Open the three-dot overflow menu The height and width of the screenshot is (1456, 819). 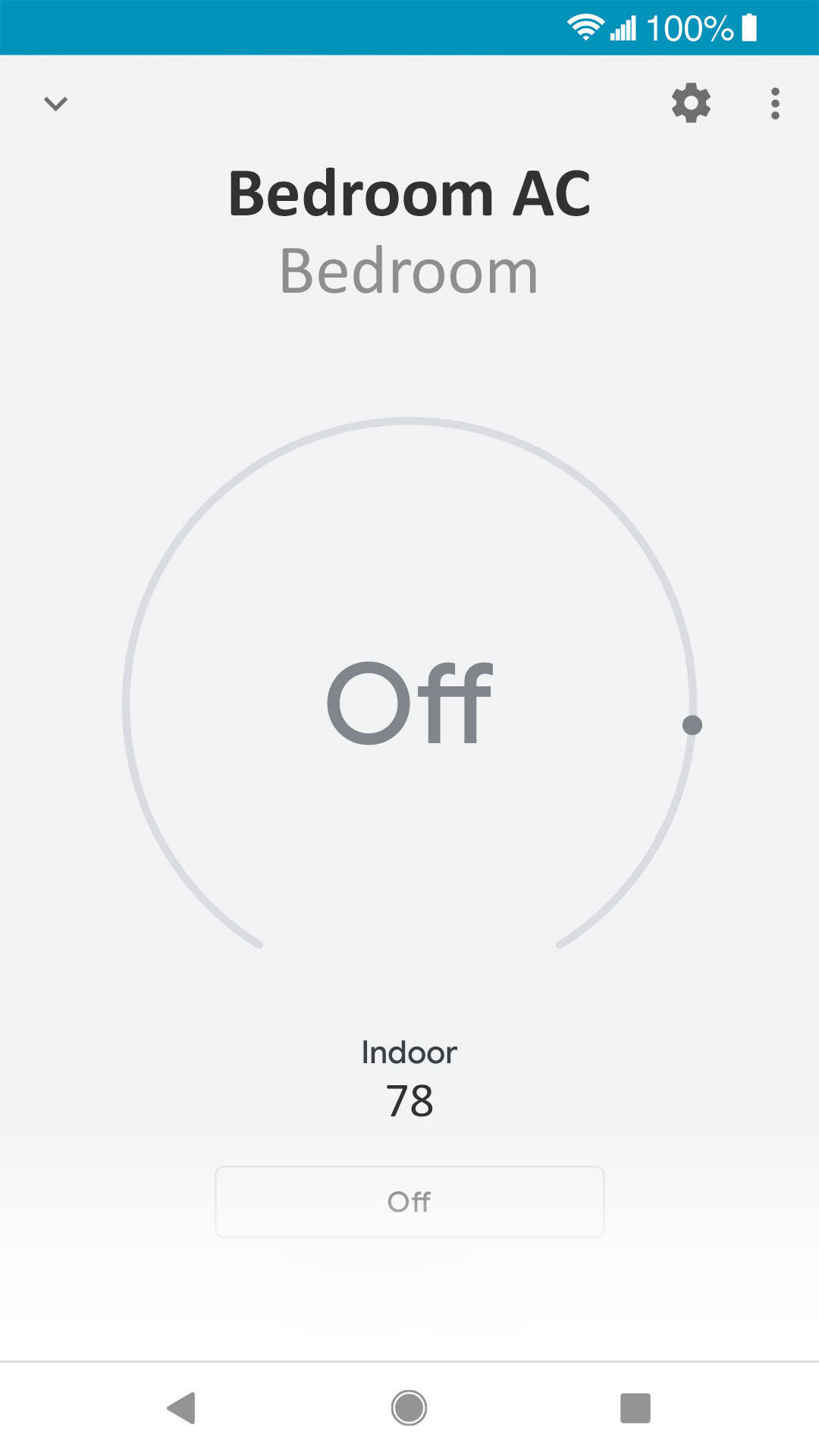[774, 103]
